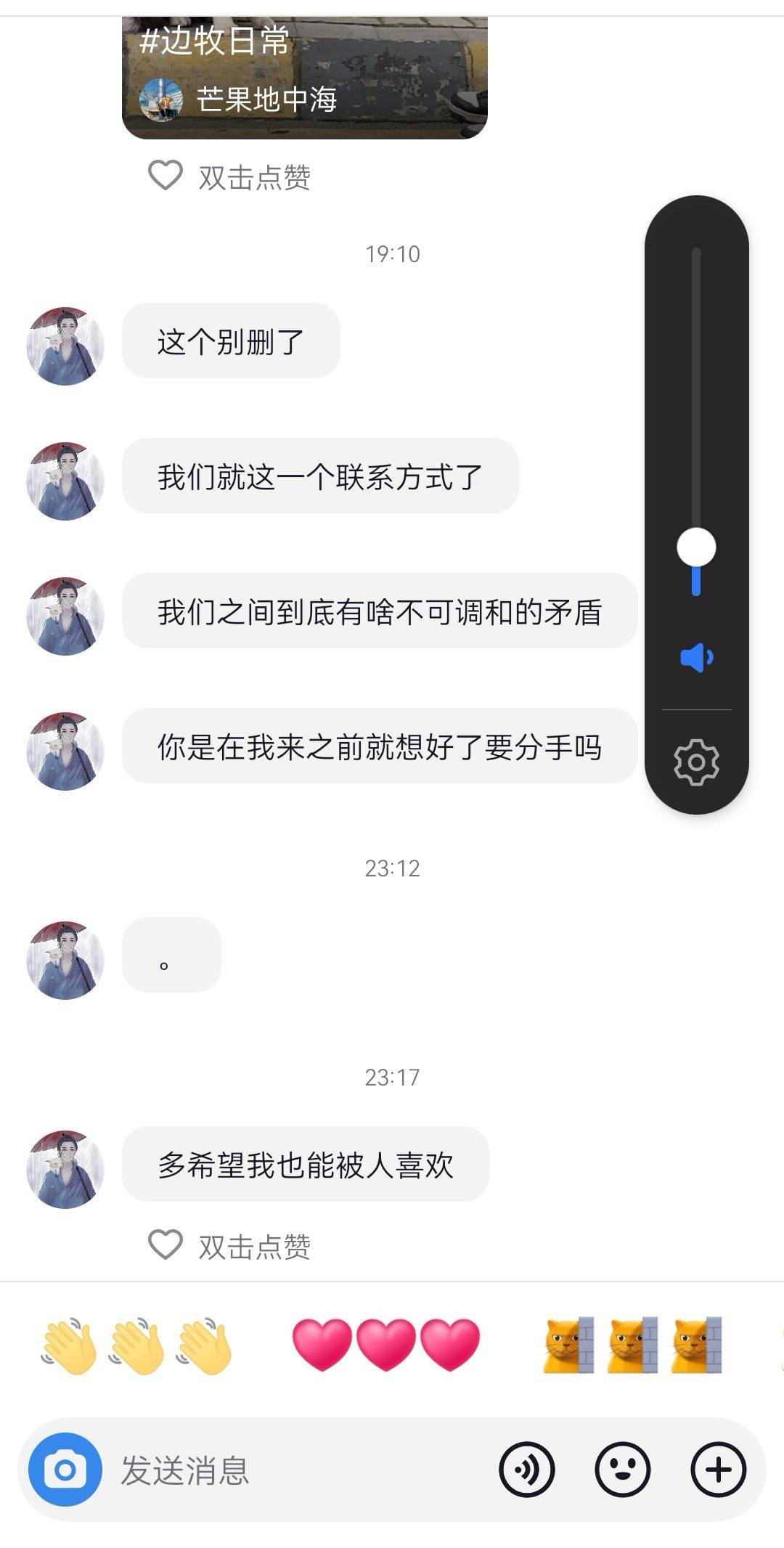Open the emoji sticker picker
The image size is (784, 1548).
click(x=622, y=1470)
